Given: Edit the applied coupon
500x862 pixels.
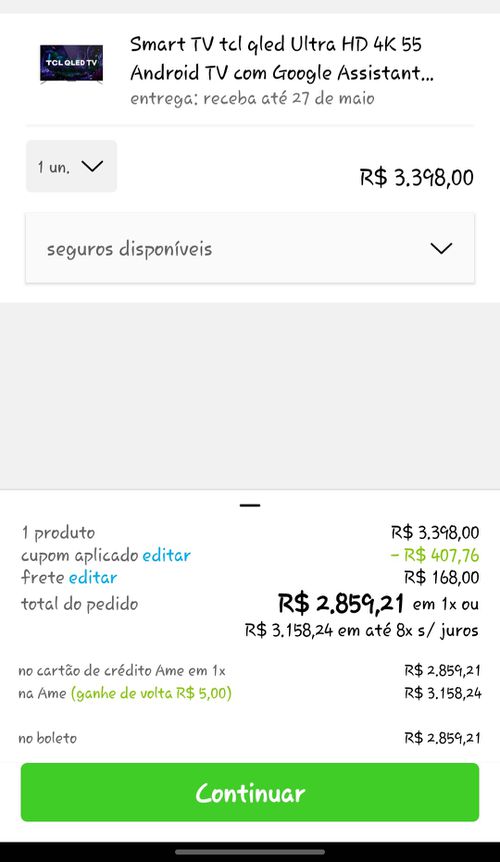Looking at the screenshot, I should tap(166, 555).
